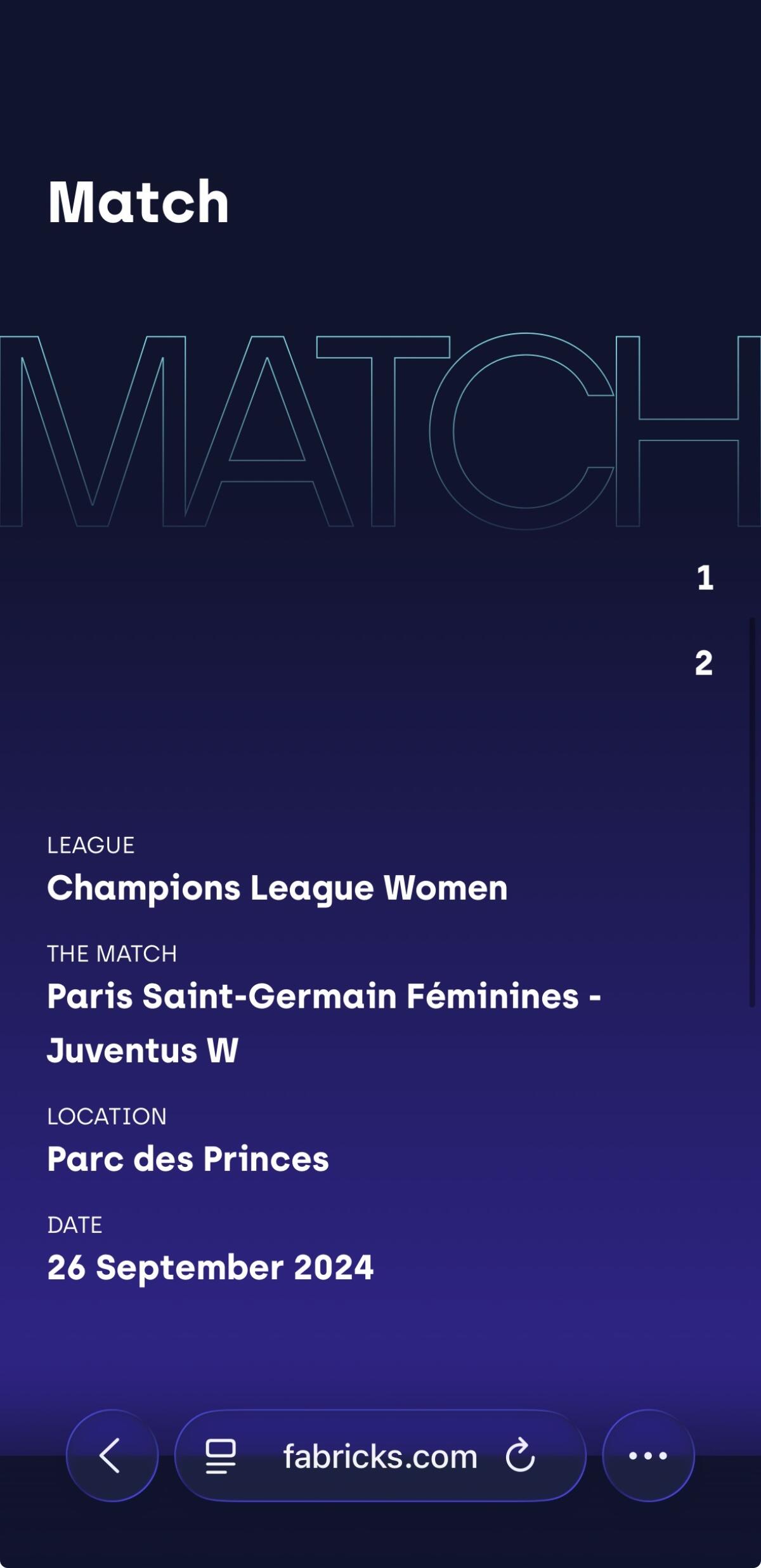Tap the fabricks.com address field
Viewport: 761px width, 1568px height.
point(380,1456)
